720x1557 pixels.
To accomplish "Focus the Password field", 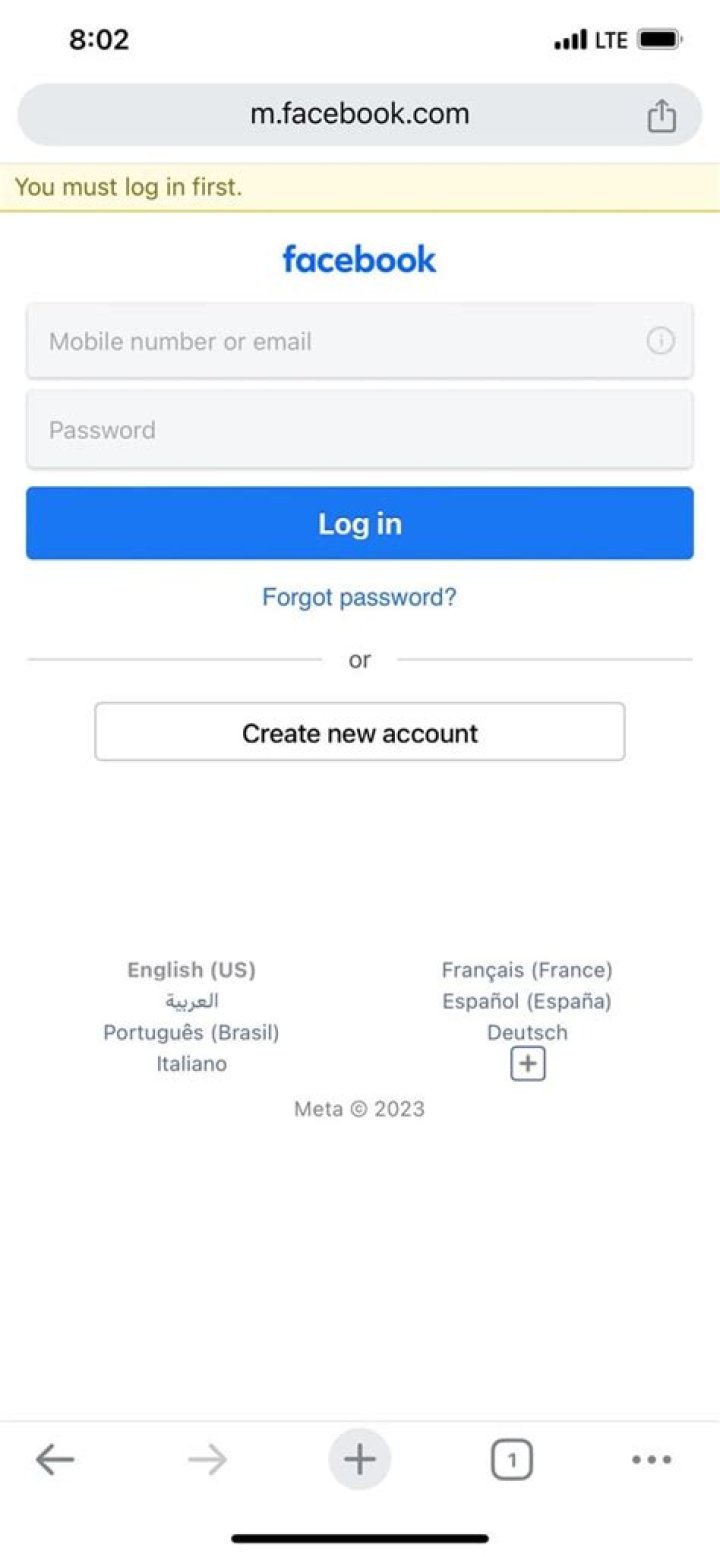I will tap(359, 431).
